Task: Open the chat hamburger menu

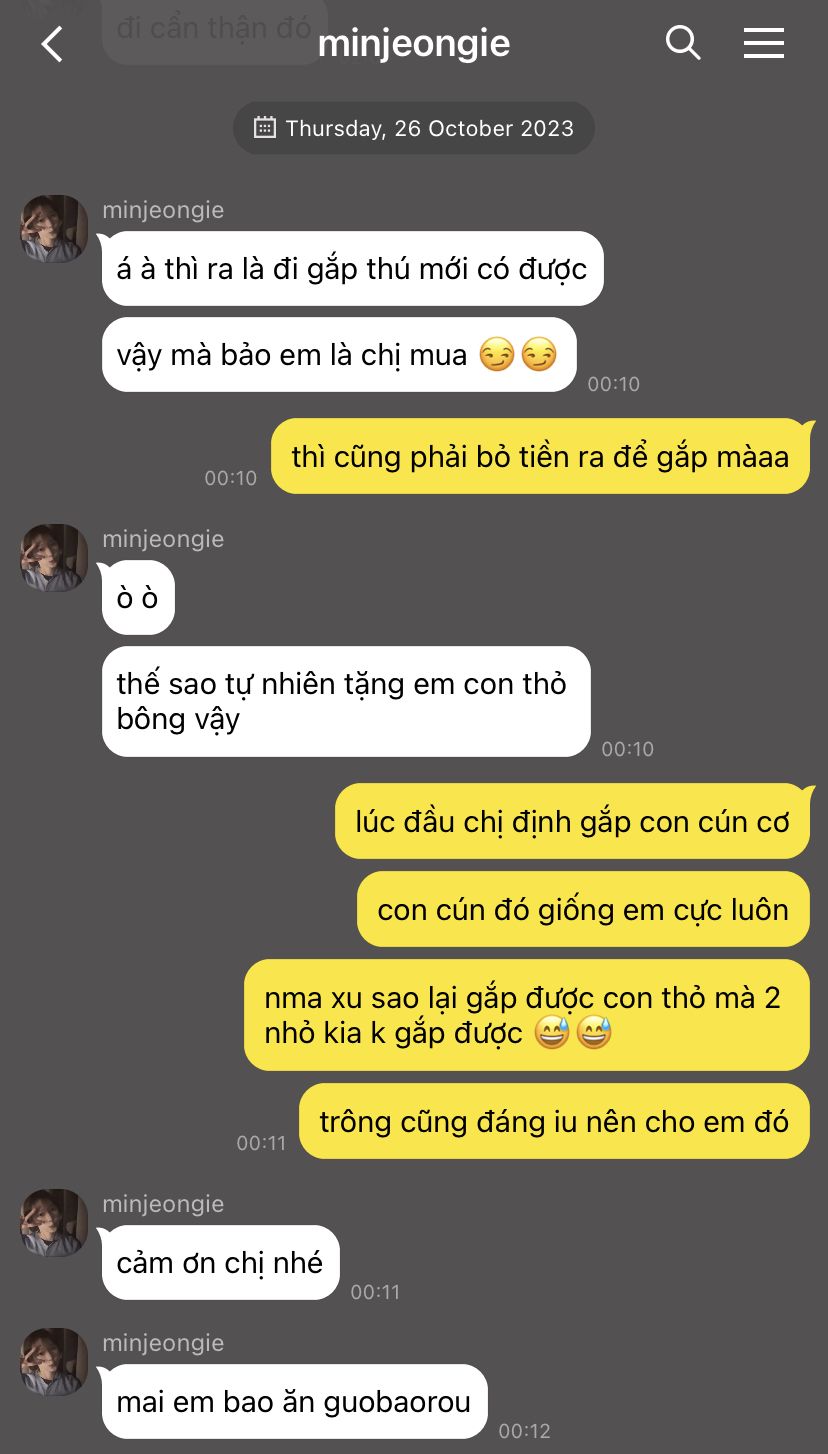Action: click(x=764, y=43)
